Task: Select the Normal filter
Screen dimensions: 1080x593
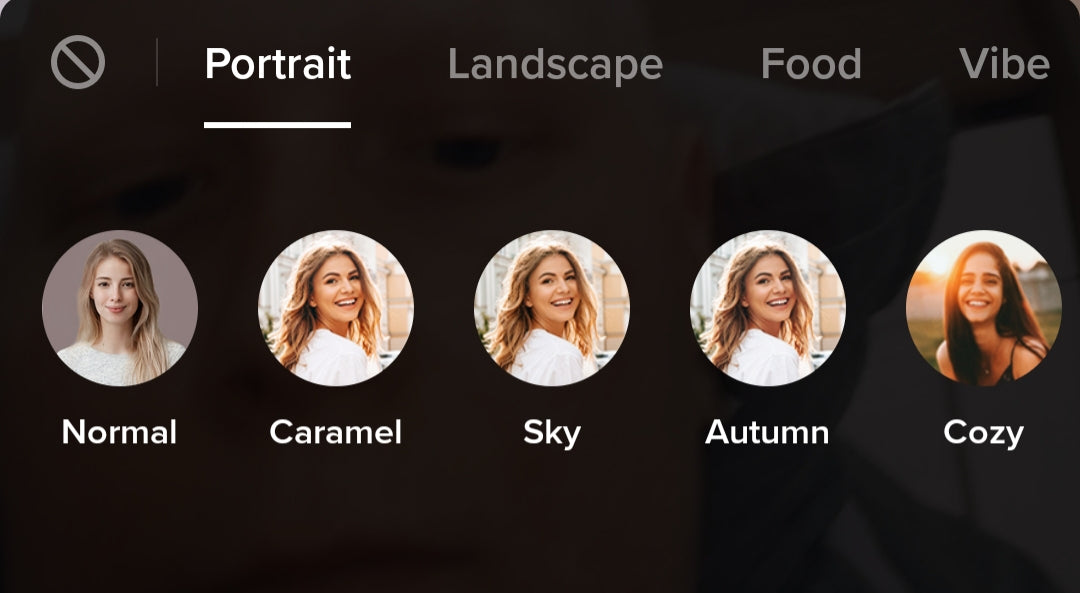Action: [x=120, y=308]
